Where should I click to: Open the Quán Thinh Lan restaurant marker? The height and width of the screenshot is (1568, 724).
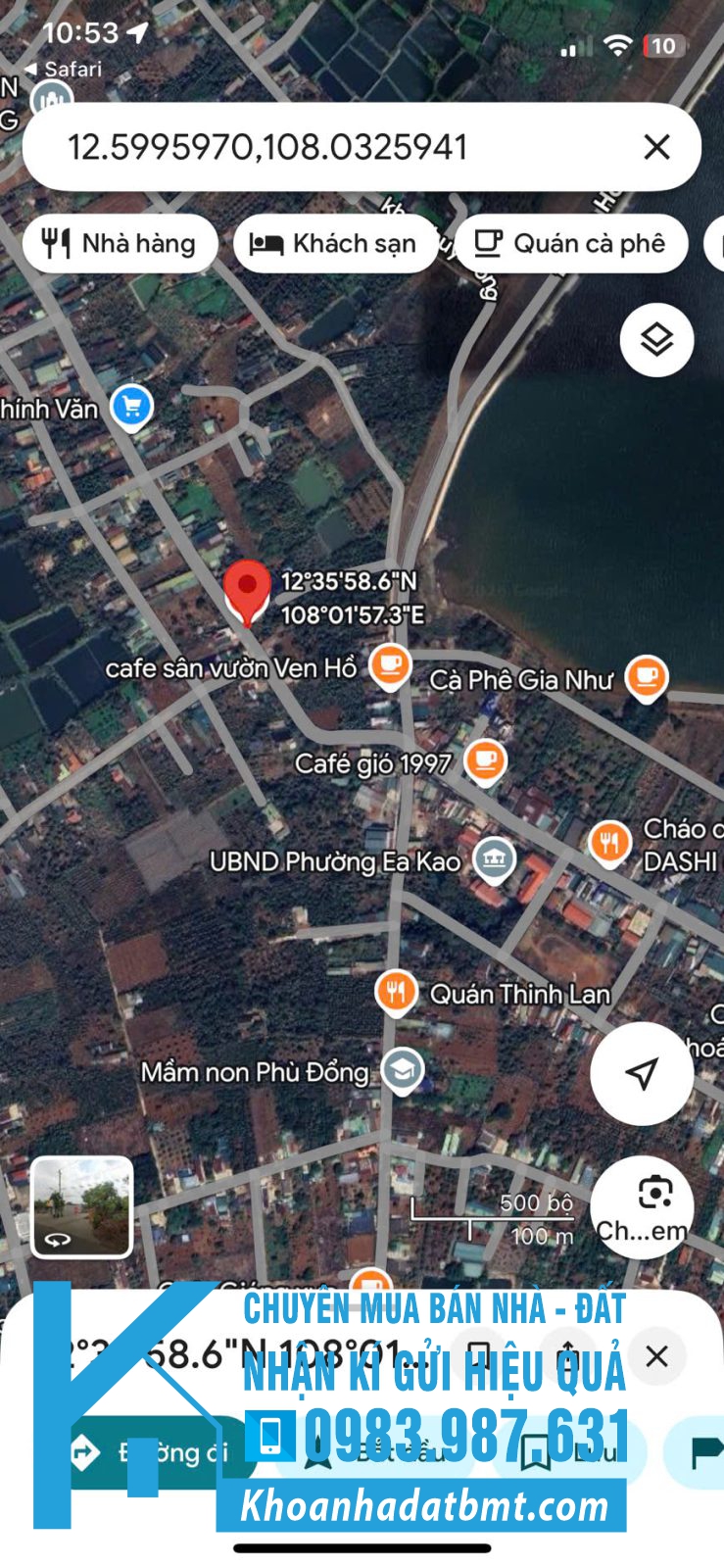396,992
